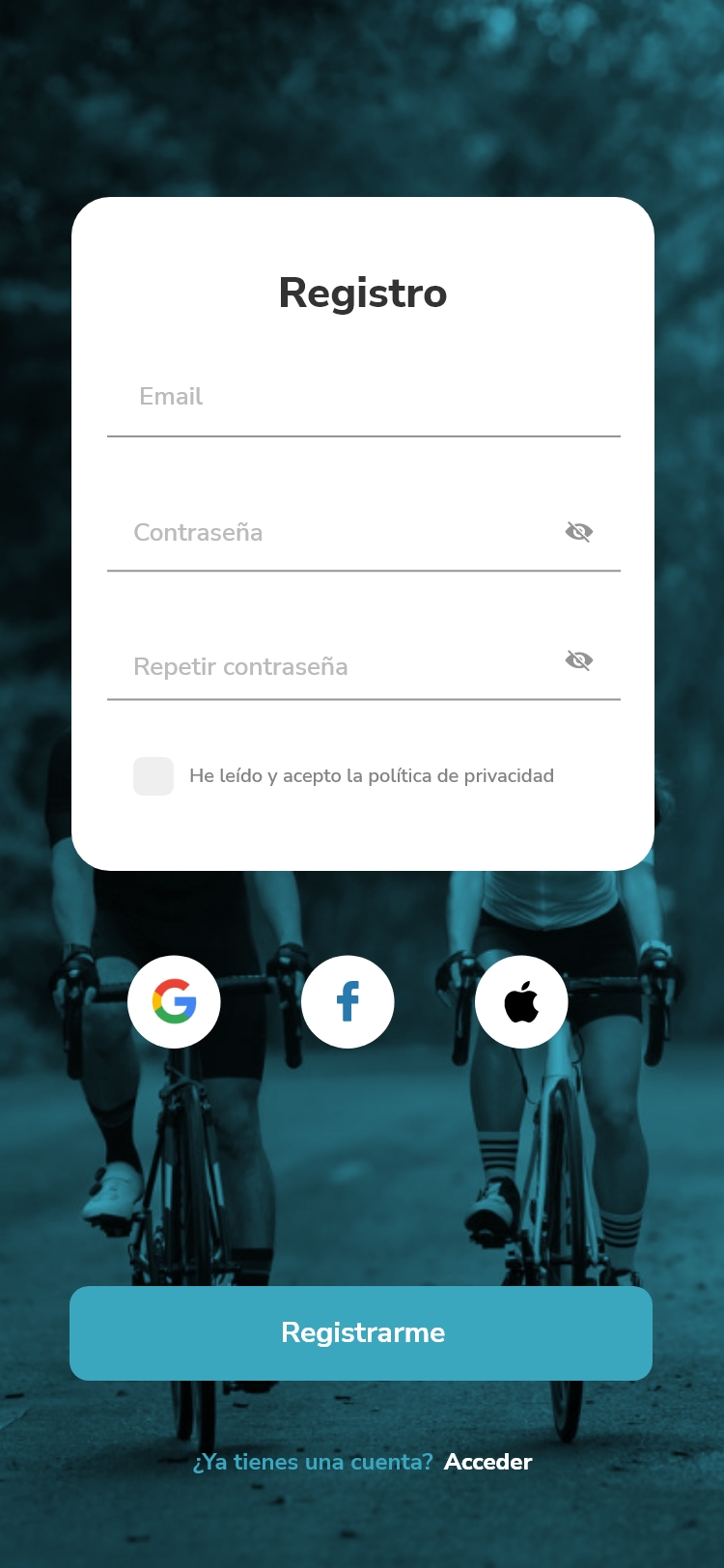
Task: Select the Facebook 'f' logo circle
Action: (348, 1001)
